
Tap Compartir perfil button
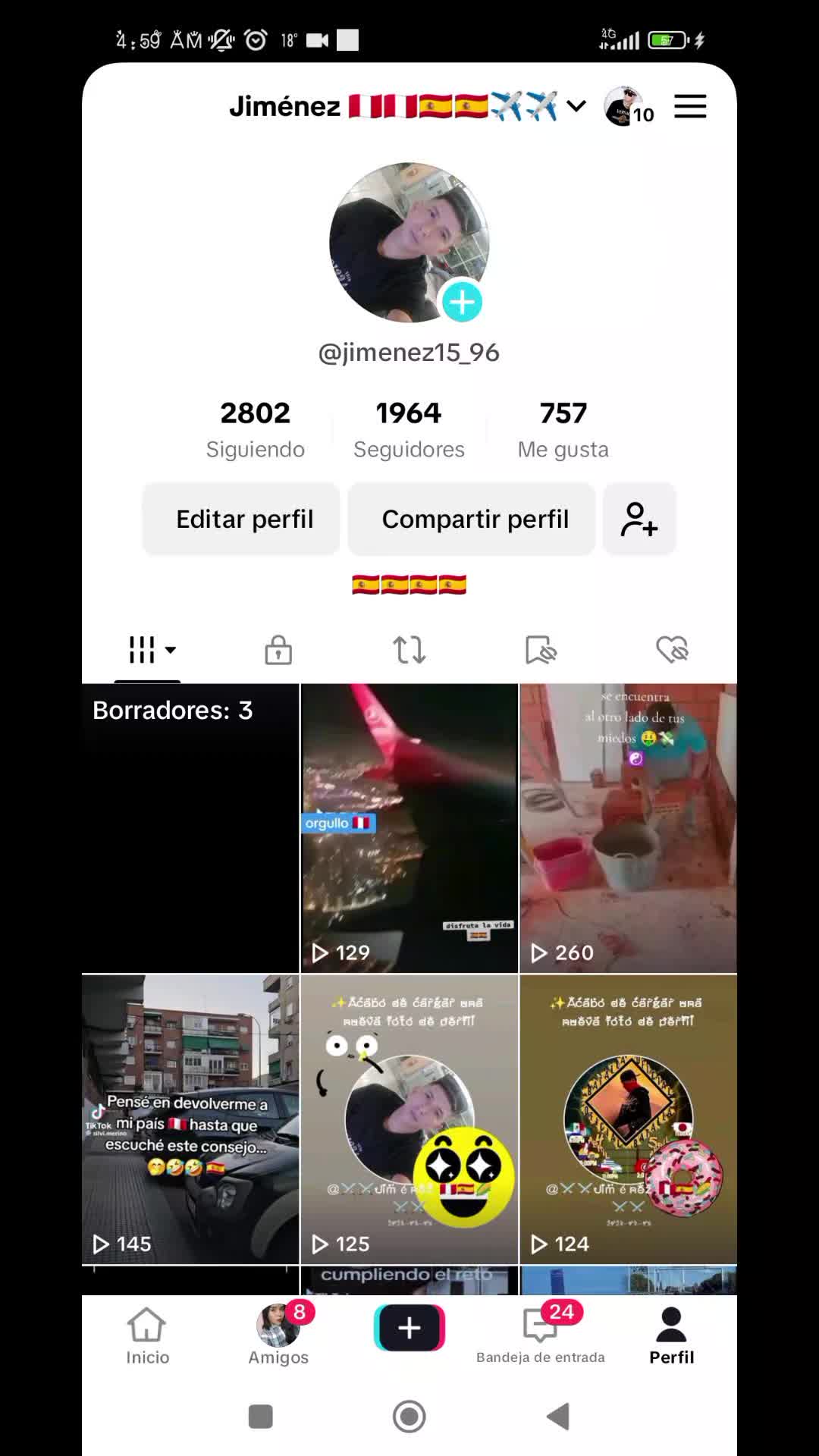coord(473,519)
